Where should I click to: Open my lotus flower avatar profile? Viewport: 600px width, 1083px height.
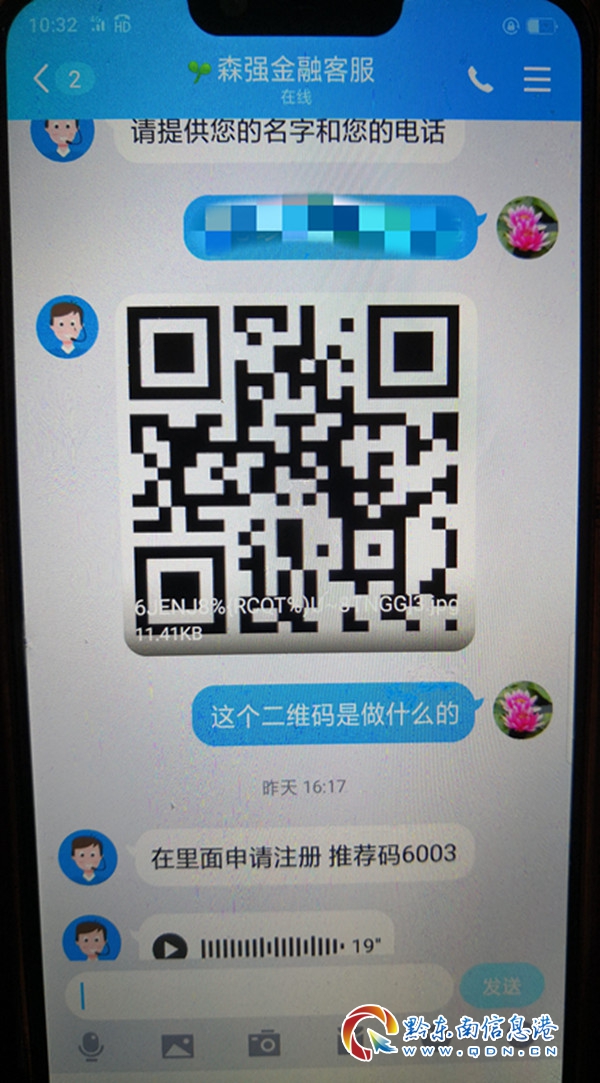pos(527,228)
